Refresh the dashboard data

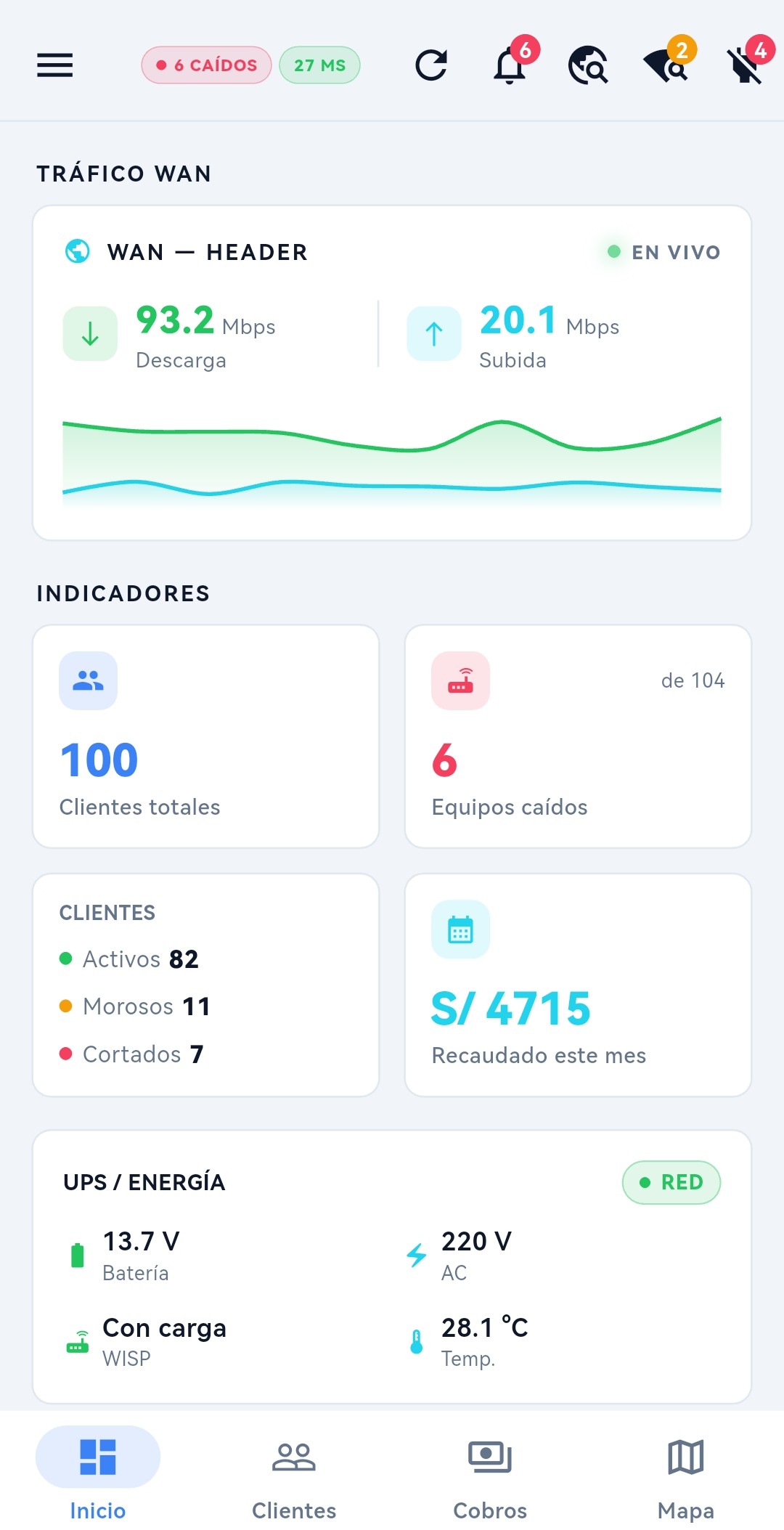click(431, 65)
